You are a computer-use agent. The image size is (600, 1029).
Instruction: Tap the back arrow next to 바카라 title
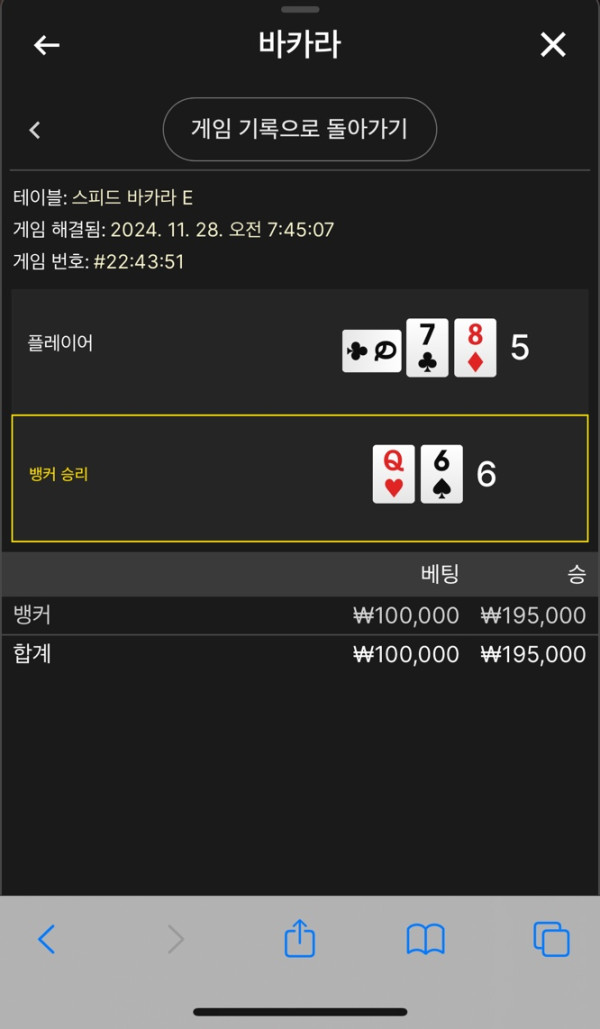[46, 45]
